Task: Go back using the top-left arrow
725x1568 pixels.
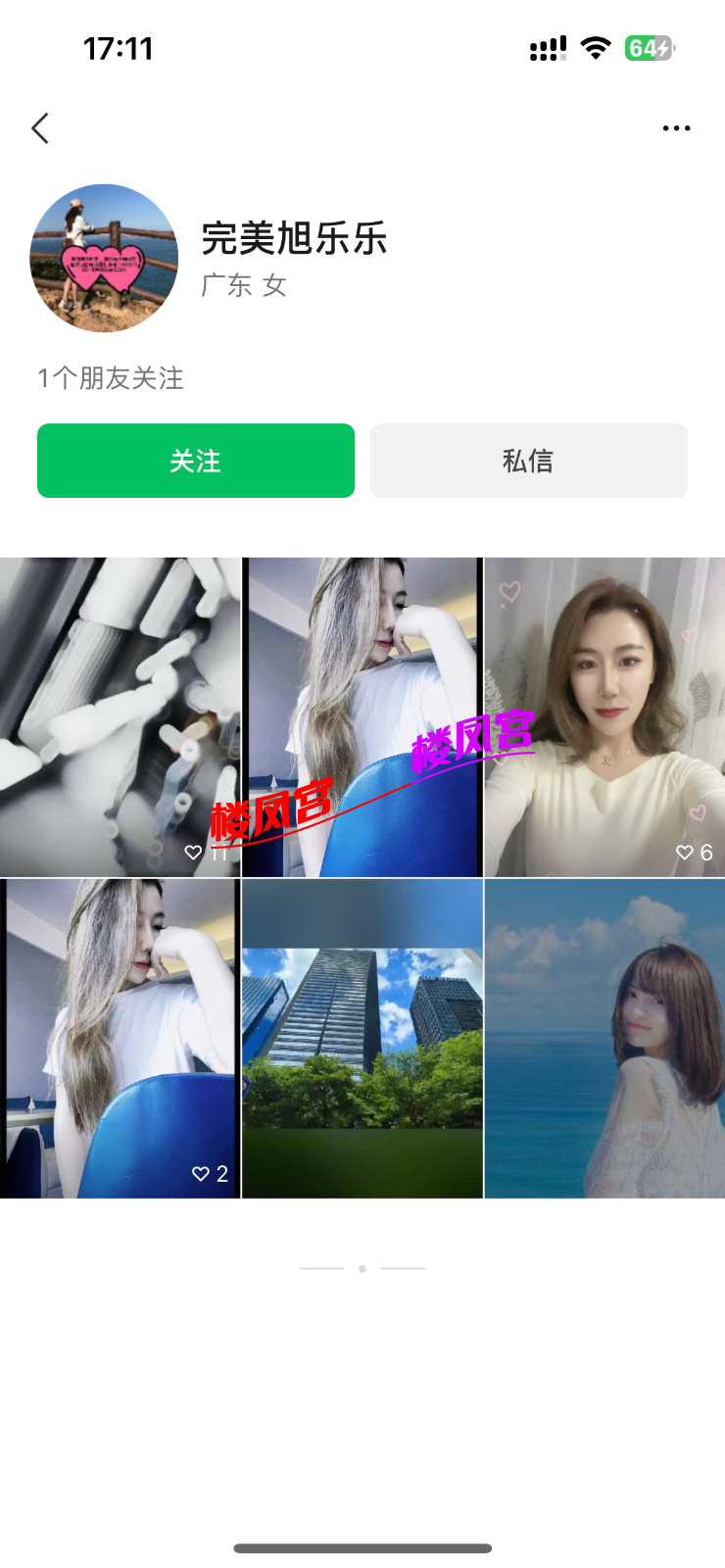Action: point(40,128)
